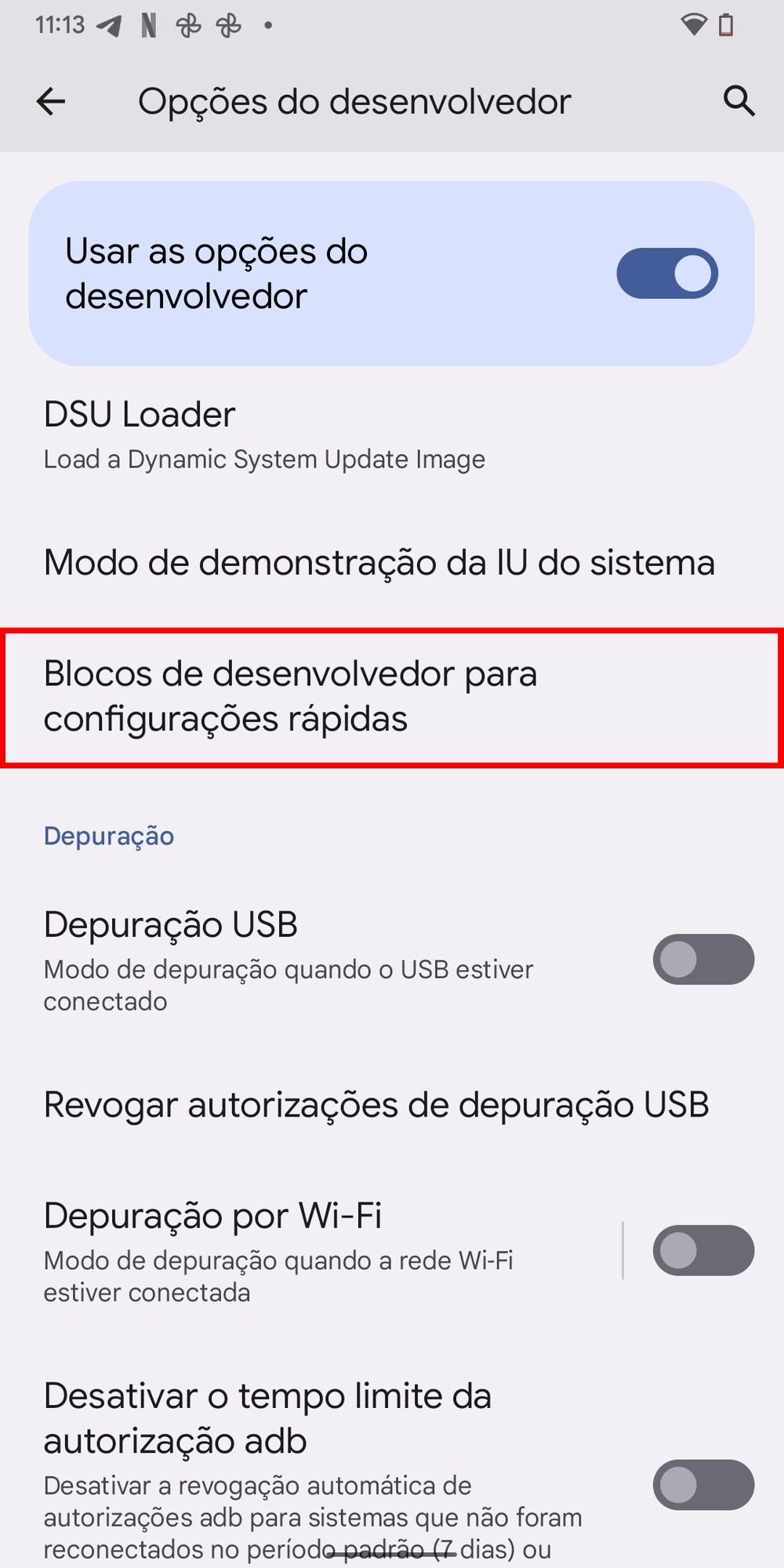Go back from Opções do desenvolvedor
This screenshot has height=1568, width=784.
[51, 101]
